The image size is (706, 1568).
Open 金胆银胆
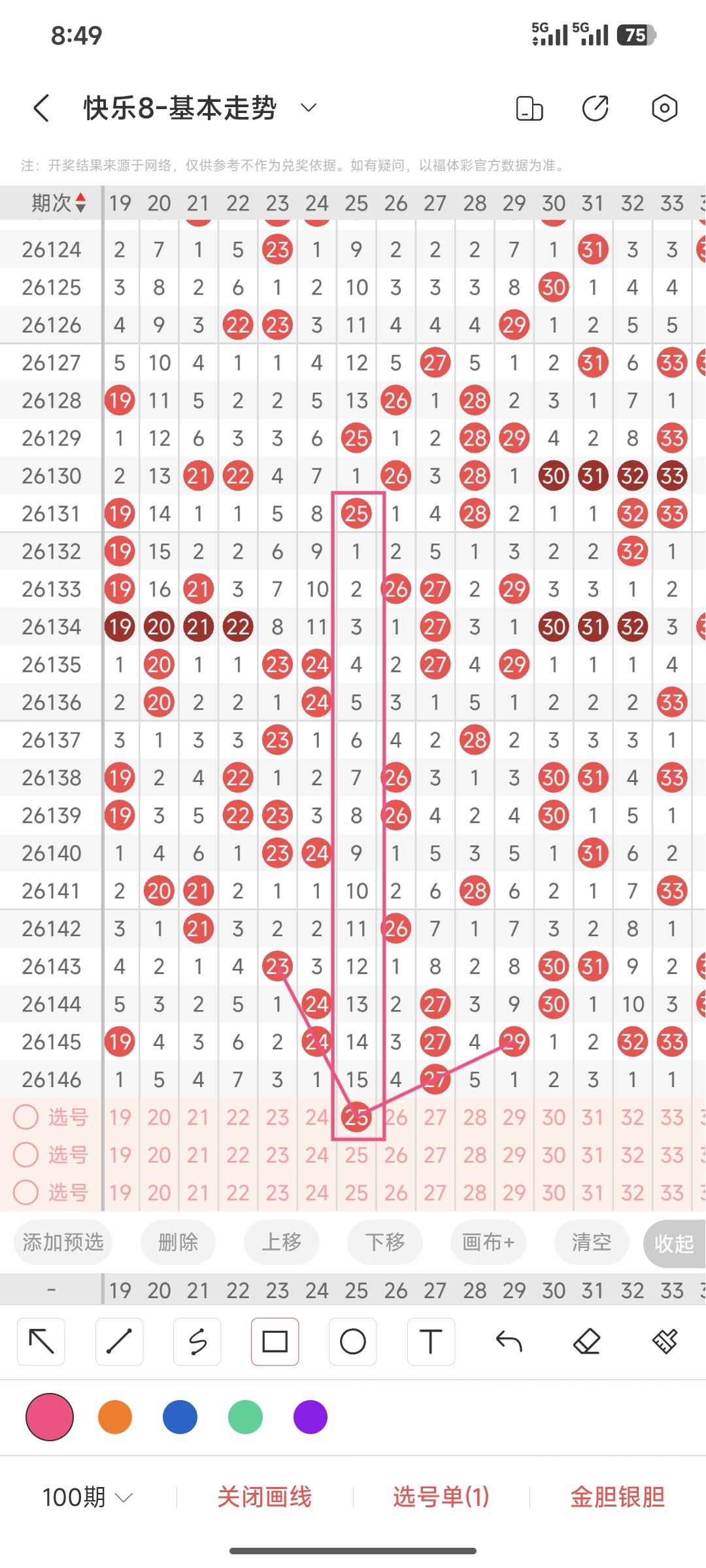618,1497
